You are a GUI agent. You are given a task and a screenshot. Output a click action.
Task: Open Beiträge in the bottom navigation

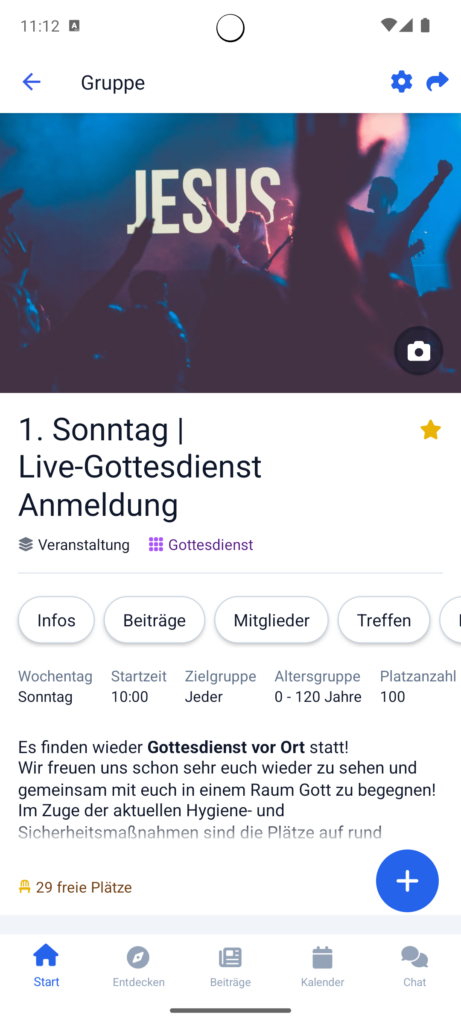[x=230, y=966]
